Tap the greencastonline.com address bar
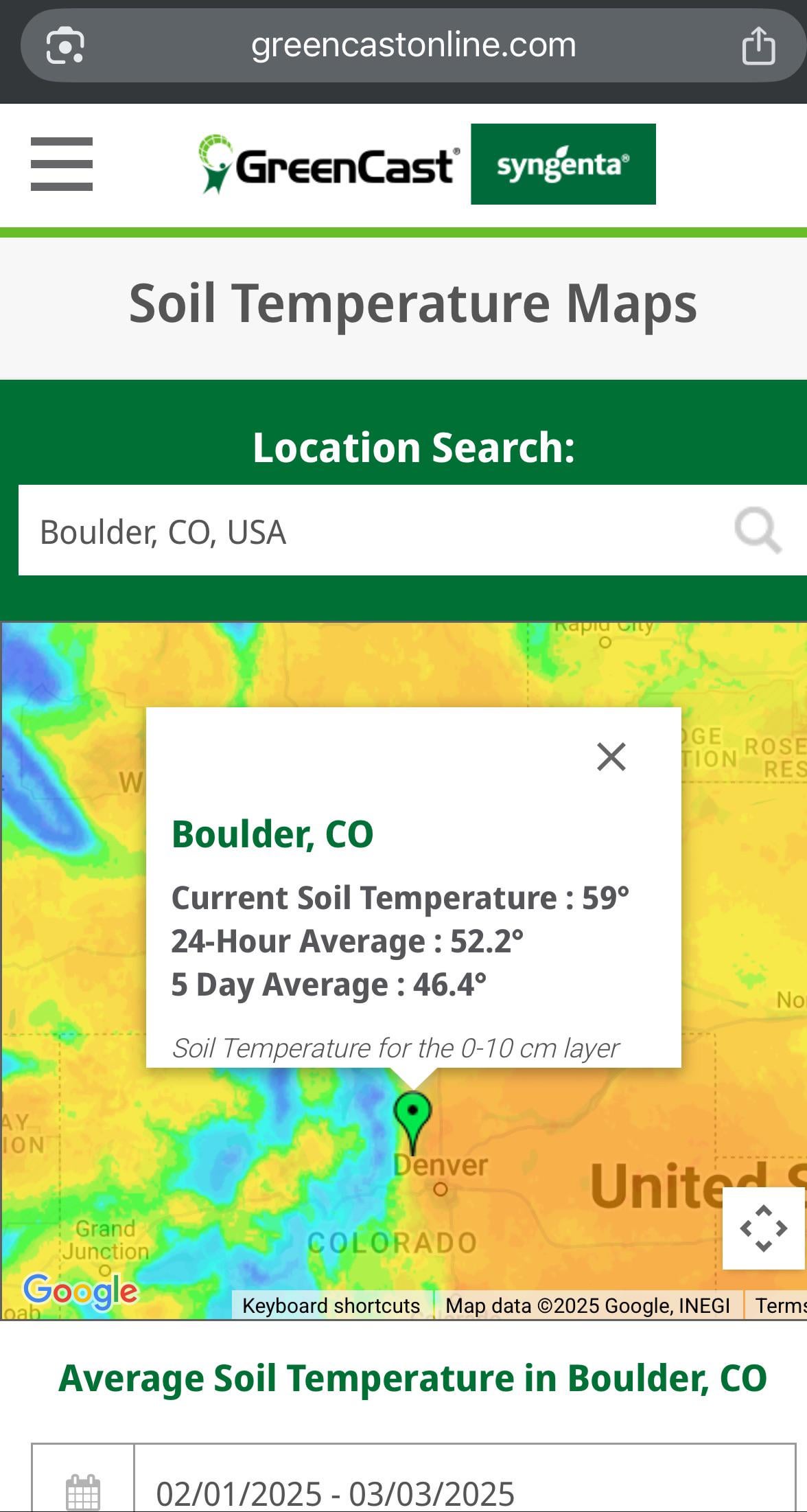The width and height of the screenshot is (807, 1512). (413, 46)
